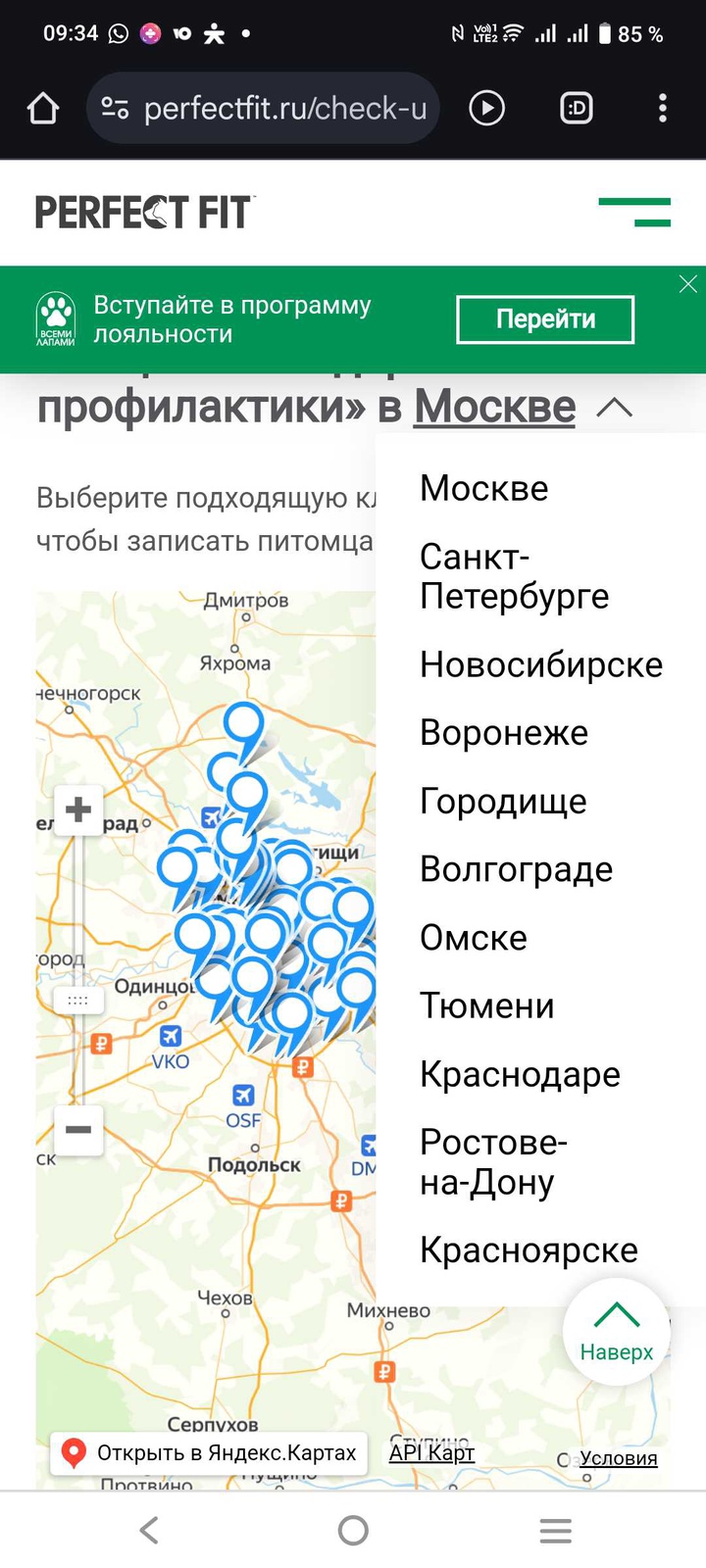This screenshot has height=1568, width=706.
Task: Select Тюмени in the city list
Action: coord(487,1006)
